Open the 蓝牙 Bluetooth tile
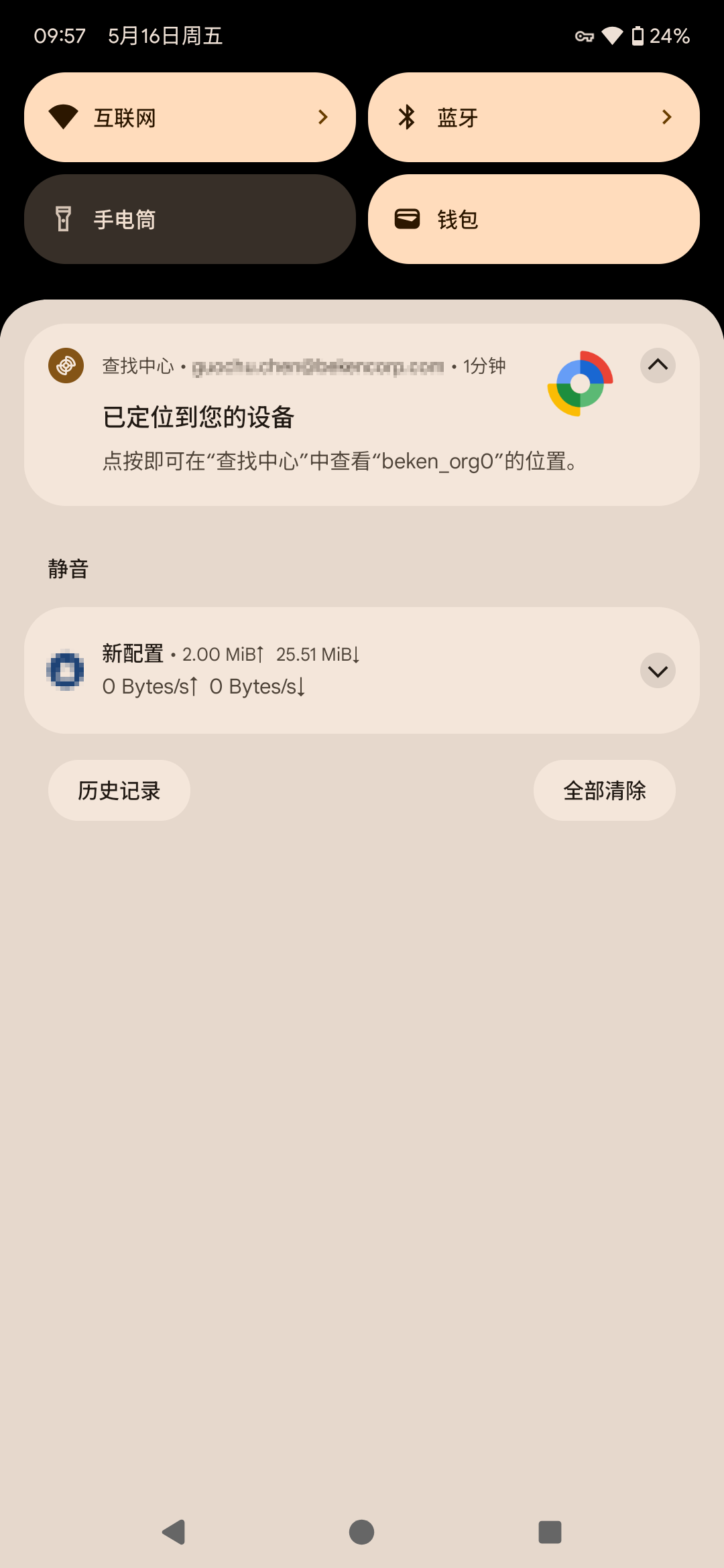 click(x=534, y=117)
